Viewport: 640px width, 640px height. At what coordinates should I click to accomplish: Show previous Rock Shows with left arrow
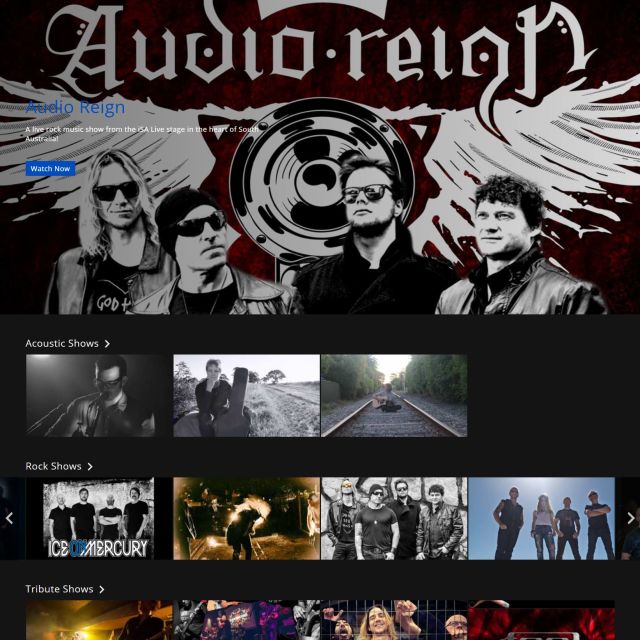(x=10, y=518)
